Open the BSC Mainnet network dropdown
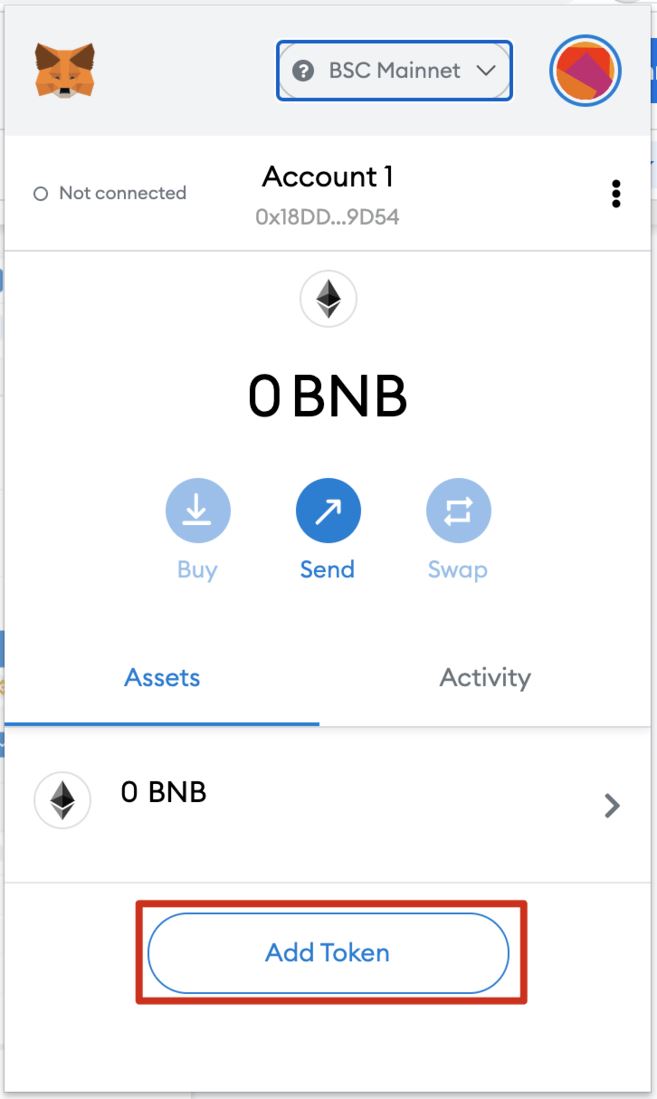657x1099 pixels. (x=394, y=71)
